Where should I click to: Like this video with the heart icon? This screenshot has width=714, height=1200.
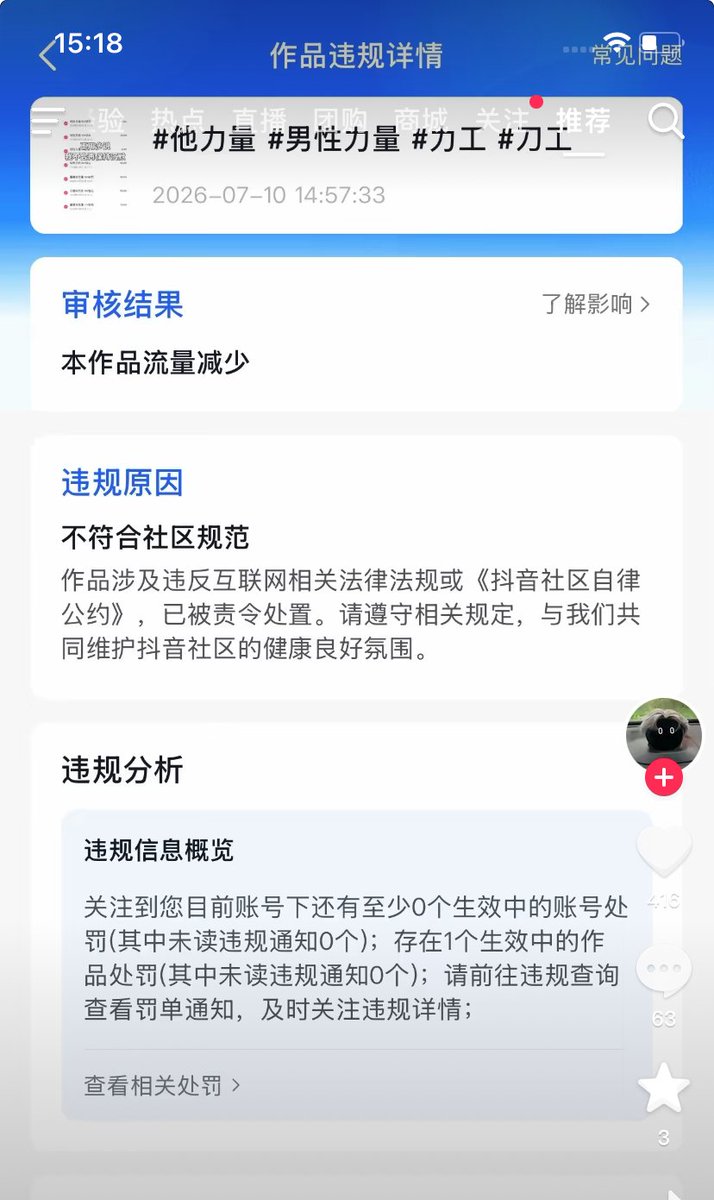click(x=664, y=852)
